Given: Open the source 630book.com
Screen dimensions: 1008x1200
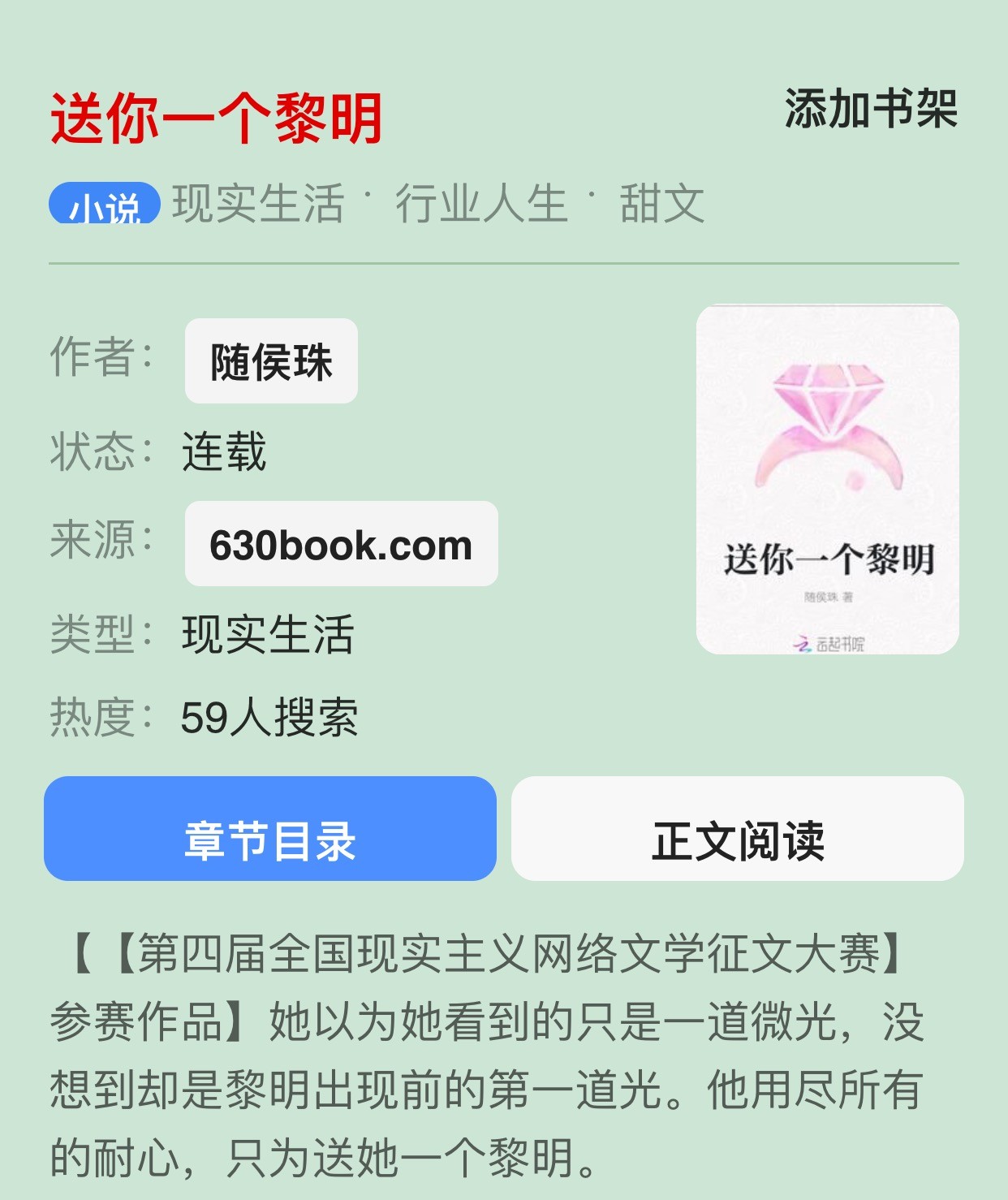Looking at the screenshot, I should pos(341,544).
